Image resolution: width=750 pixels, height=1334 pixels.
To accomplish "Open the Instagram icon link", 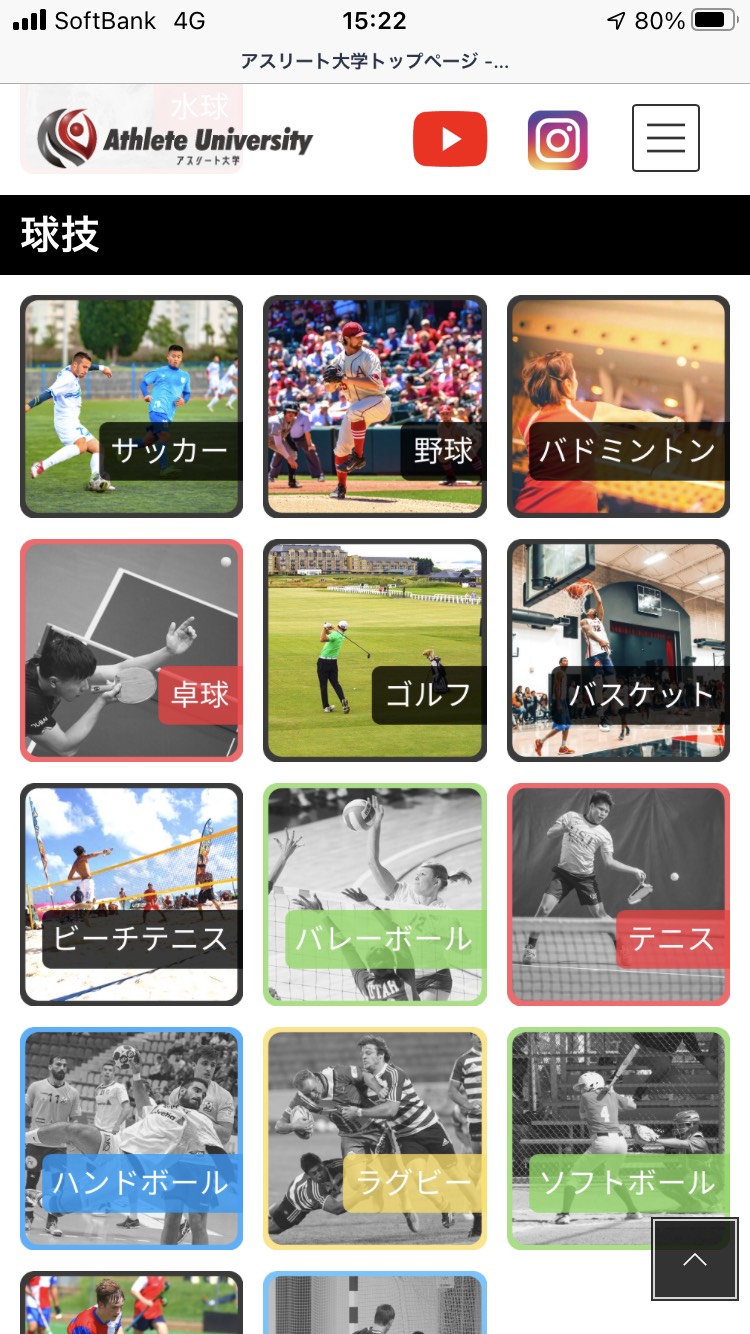I will coord(558,139).
